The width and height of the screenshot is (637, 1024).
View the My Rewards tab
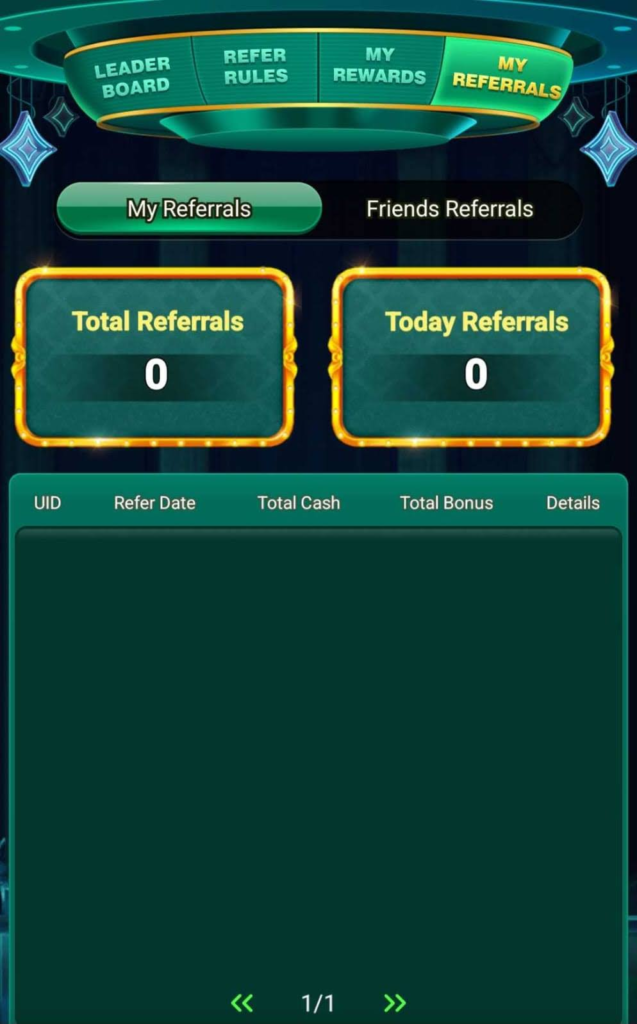tap(379, 65)
